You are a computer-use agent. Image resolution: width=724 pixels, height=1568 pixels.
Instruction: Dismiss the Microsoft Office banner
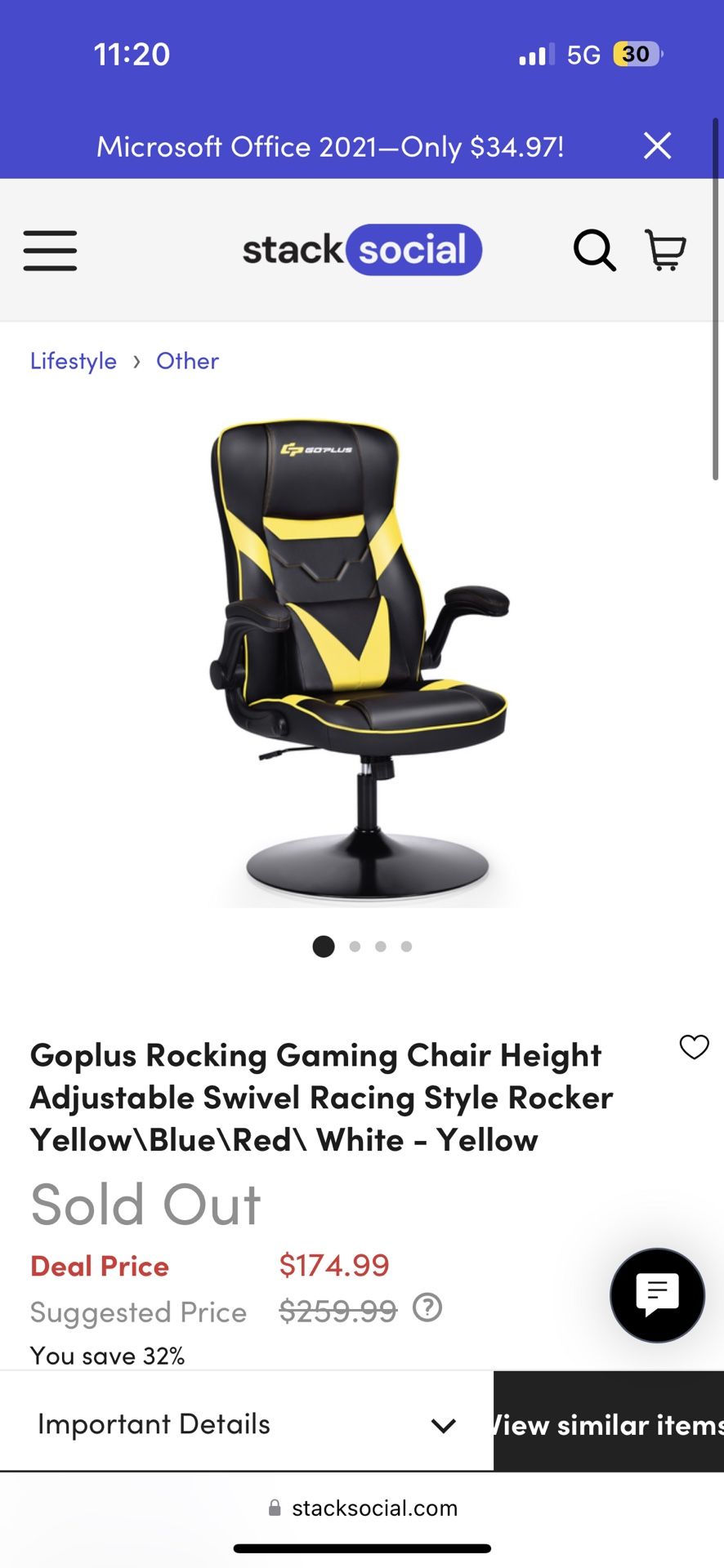coord(657,146)
